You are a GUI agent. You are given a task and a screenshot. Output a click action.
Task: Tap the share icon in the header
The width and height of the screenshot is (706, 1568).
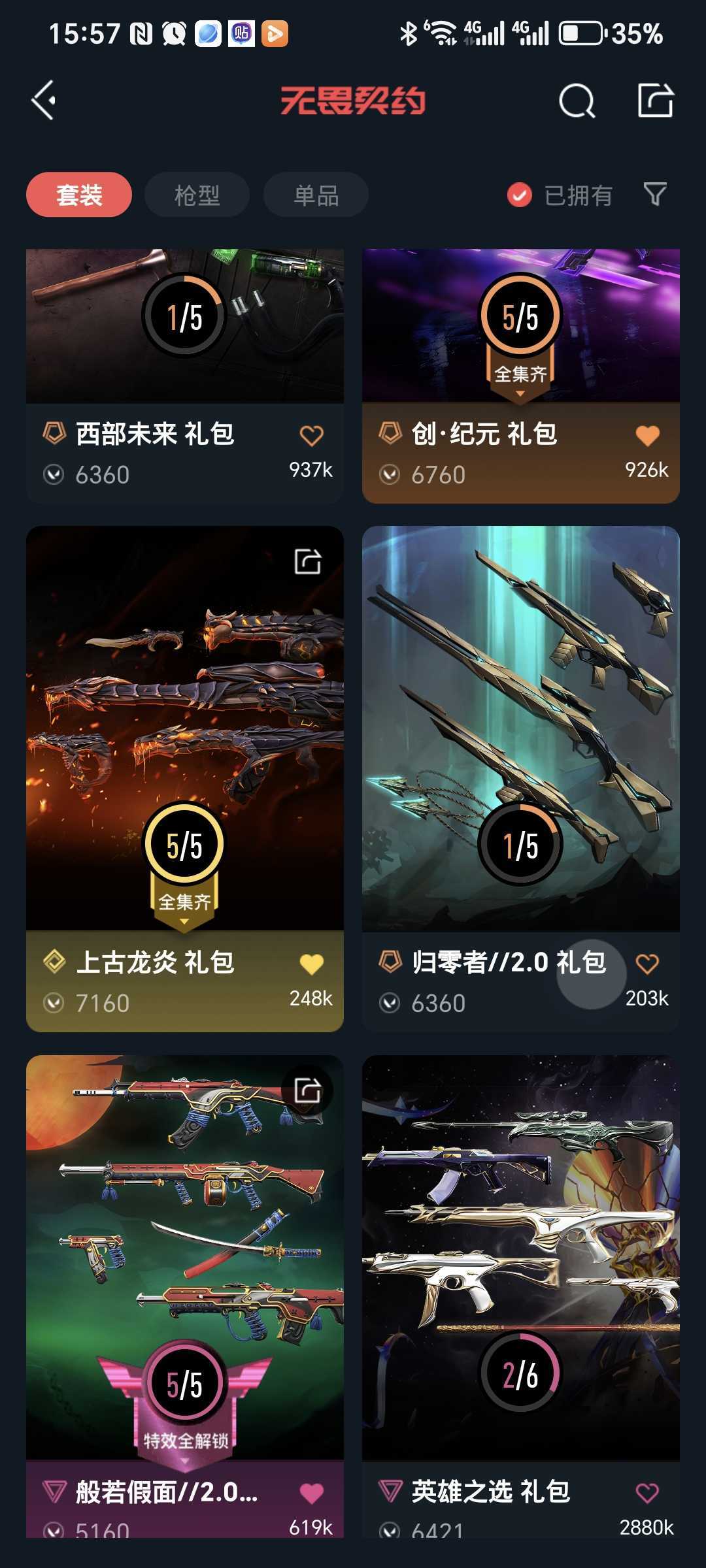655,101
